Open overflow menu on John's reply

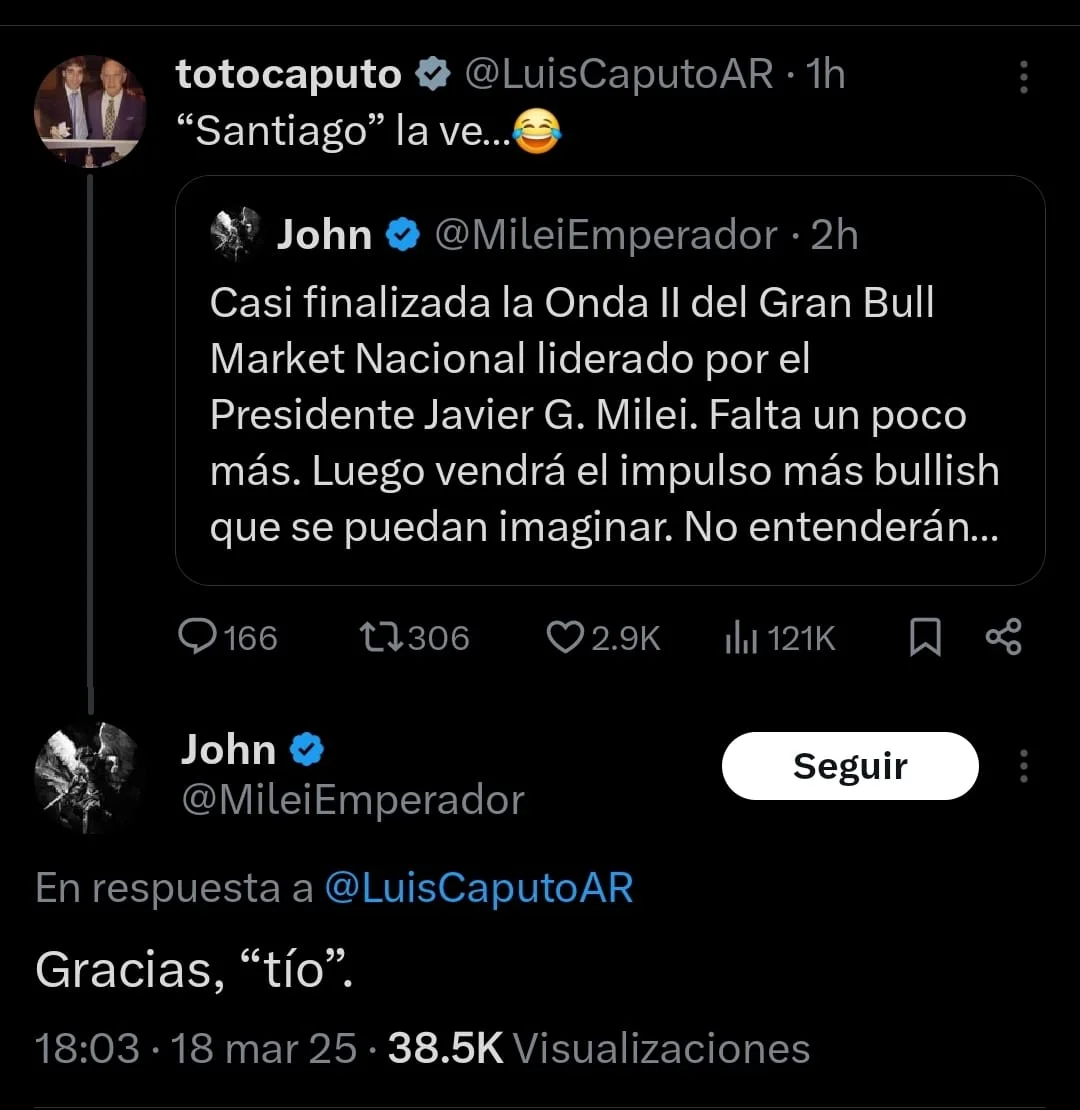click(x=1023, y=766)
